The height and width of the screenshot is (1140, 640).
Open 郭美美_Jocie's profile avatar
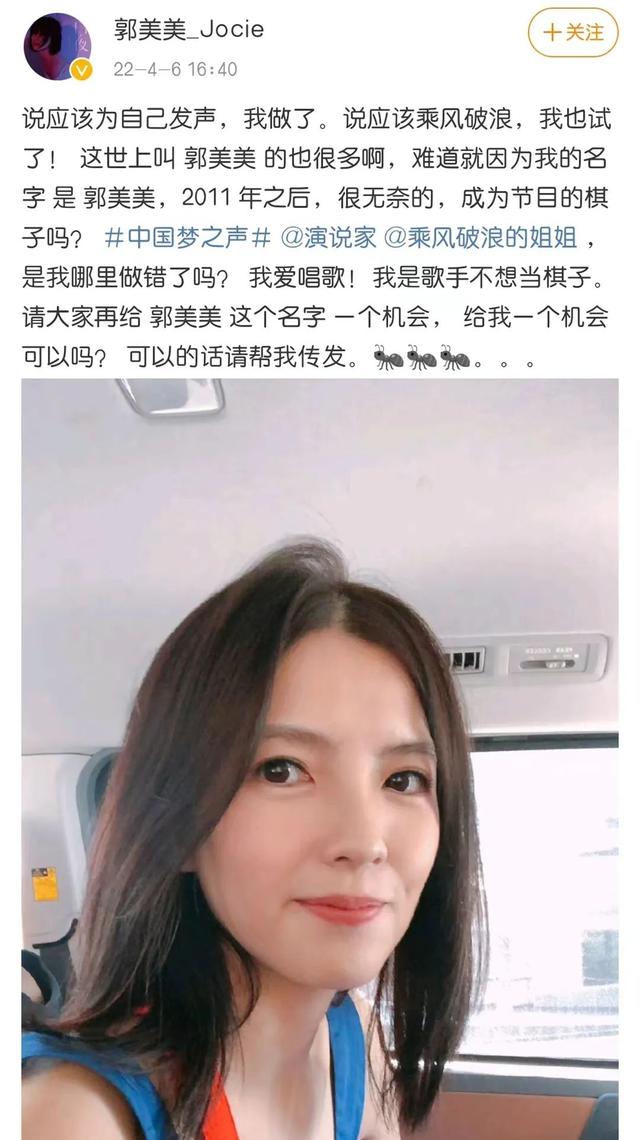coord(58,46)
